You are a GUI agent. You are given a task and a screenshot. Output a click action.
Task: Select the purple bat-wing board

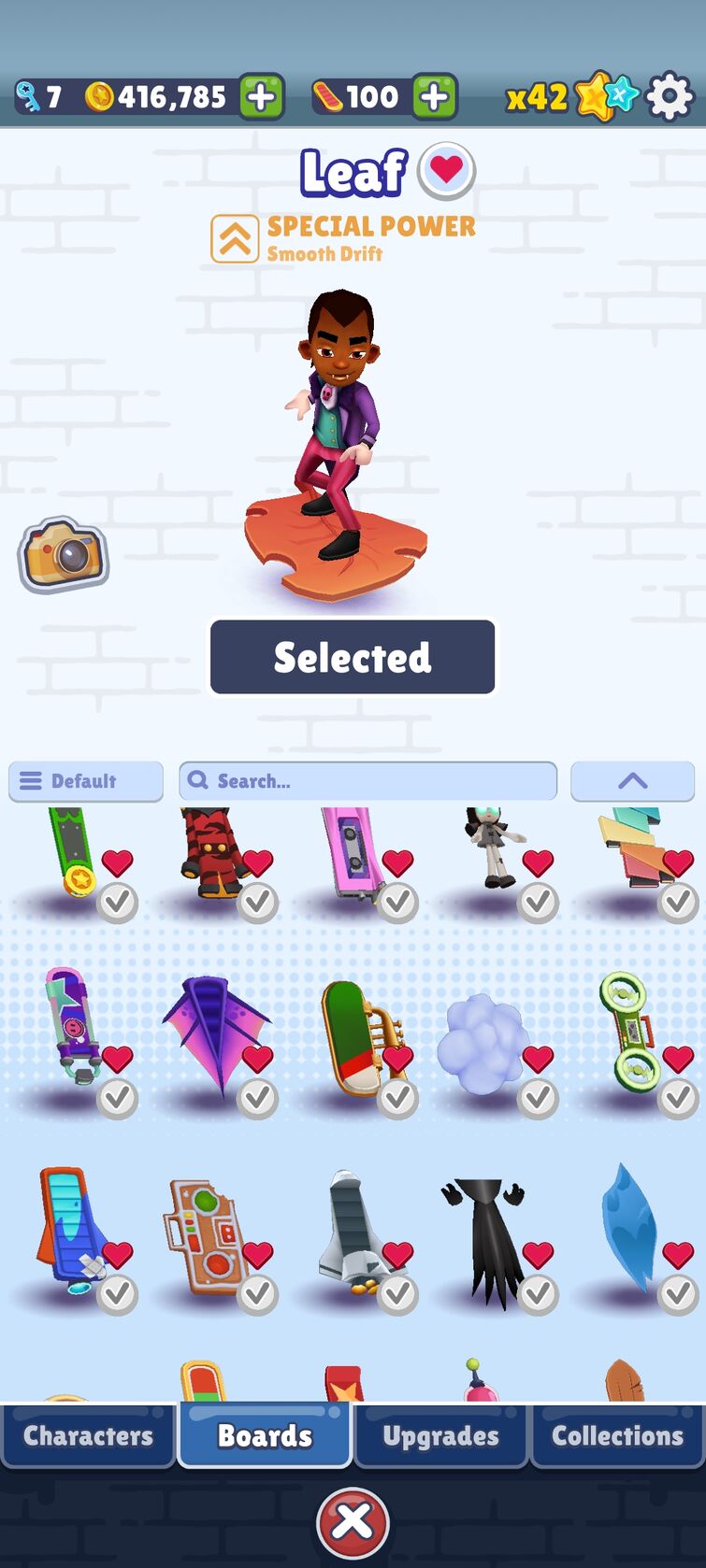[216, 1033]
